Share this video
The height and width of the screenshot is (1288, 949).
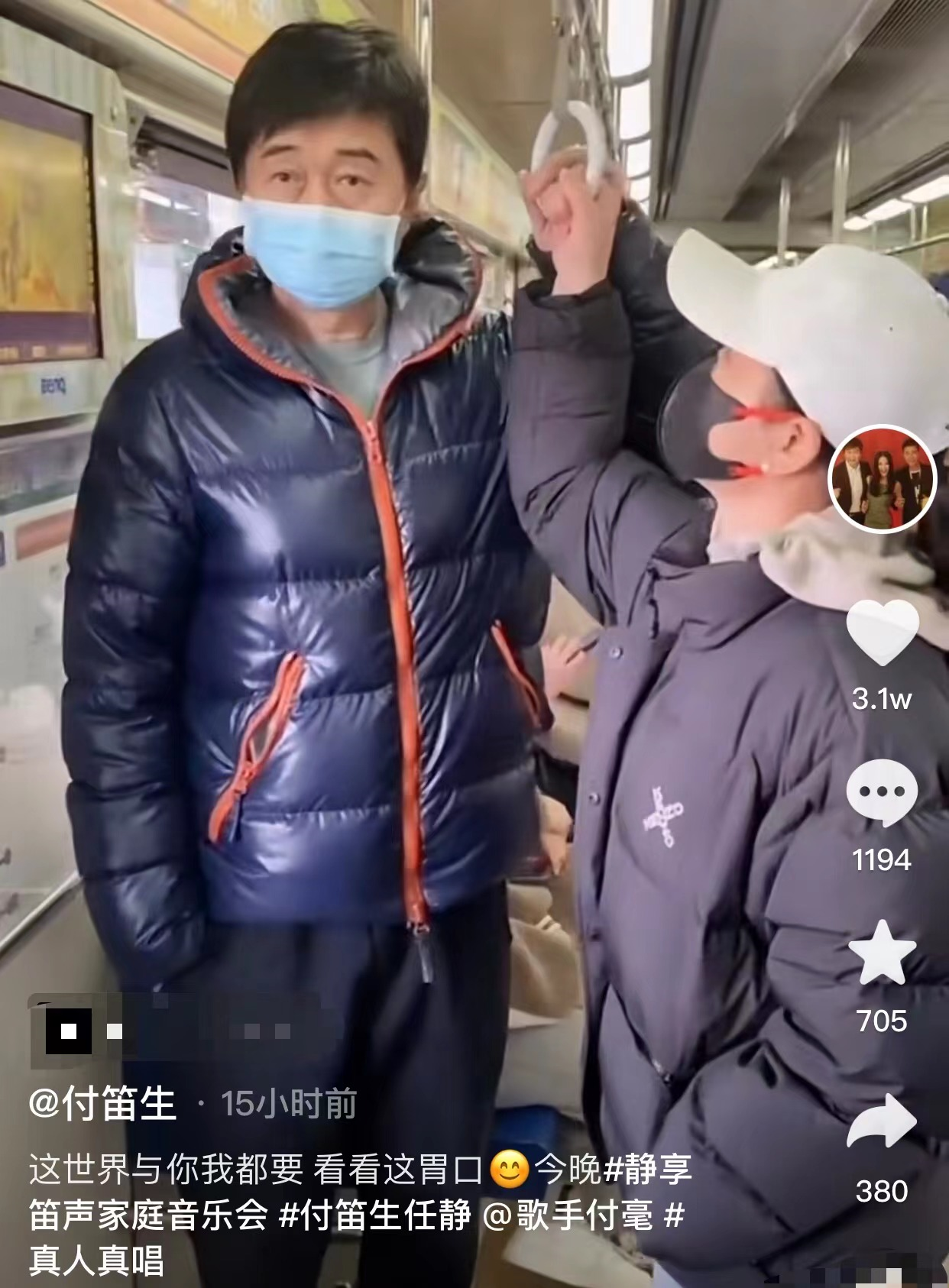[882, 1121]
